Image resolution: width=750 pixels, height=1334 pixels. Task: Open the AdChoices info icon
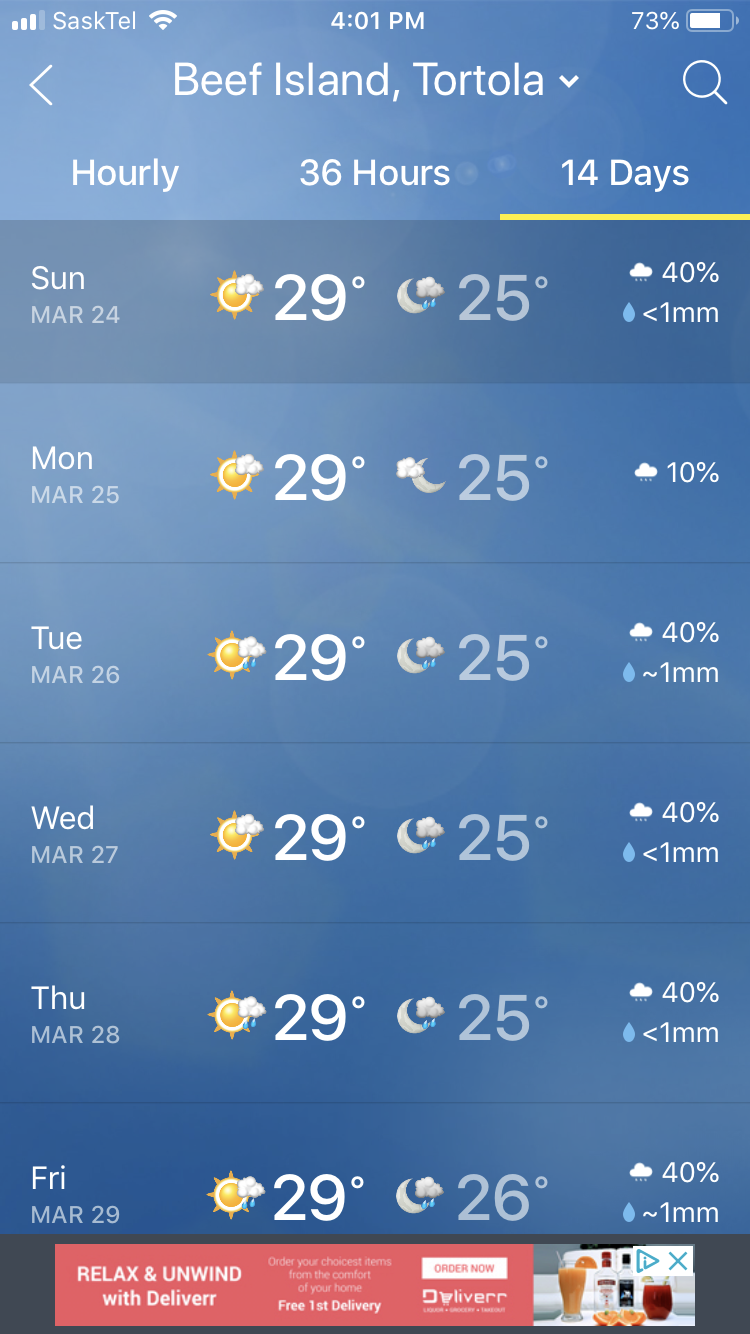[x=649, y=1260]
